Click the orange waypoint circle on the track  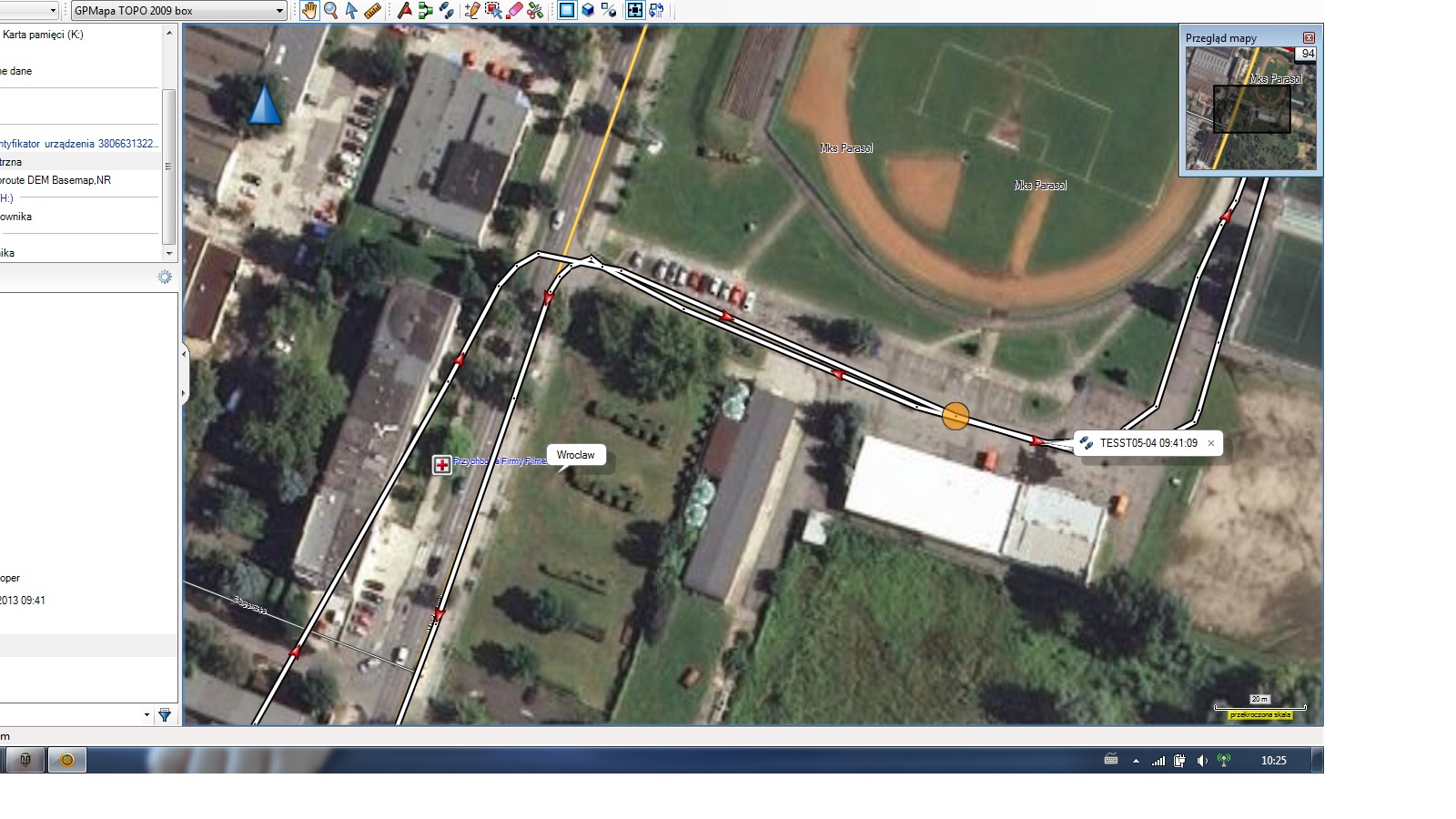click(955, 416)
